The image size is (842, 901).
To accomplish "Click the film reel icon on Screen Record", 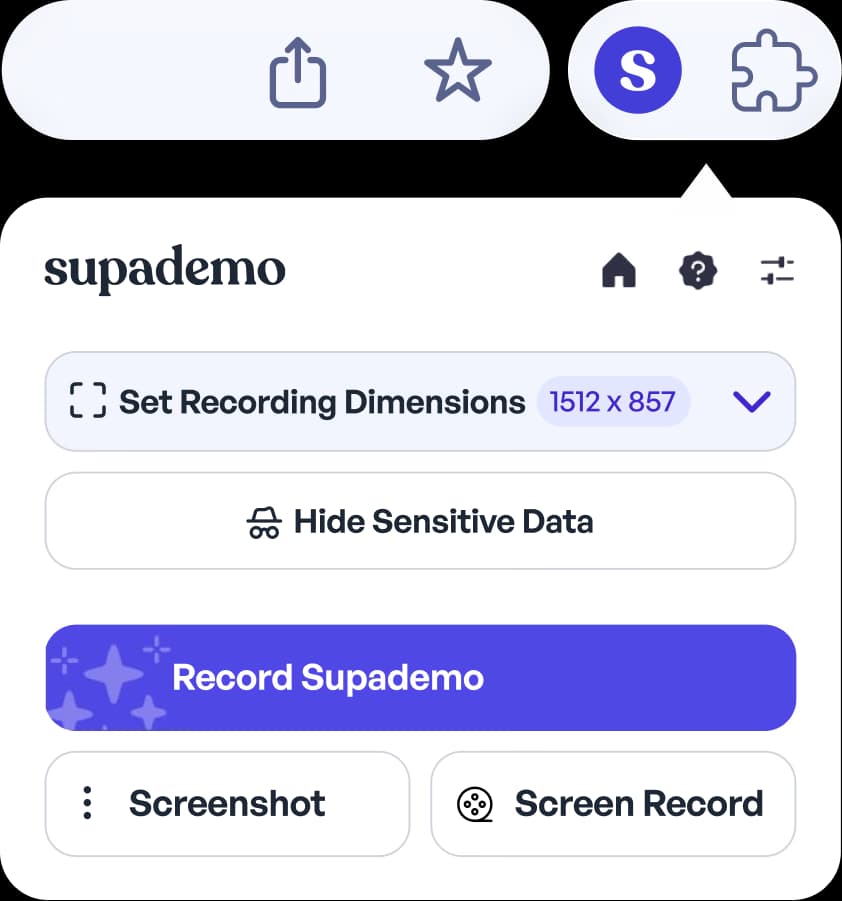I will [x=475, y=803].
